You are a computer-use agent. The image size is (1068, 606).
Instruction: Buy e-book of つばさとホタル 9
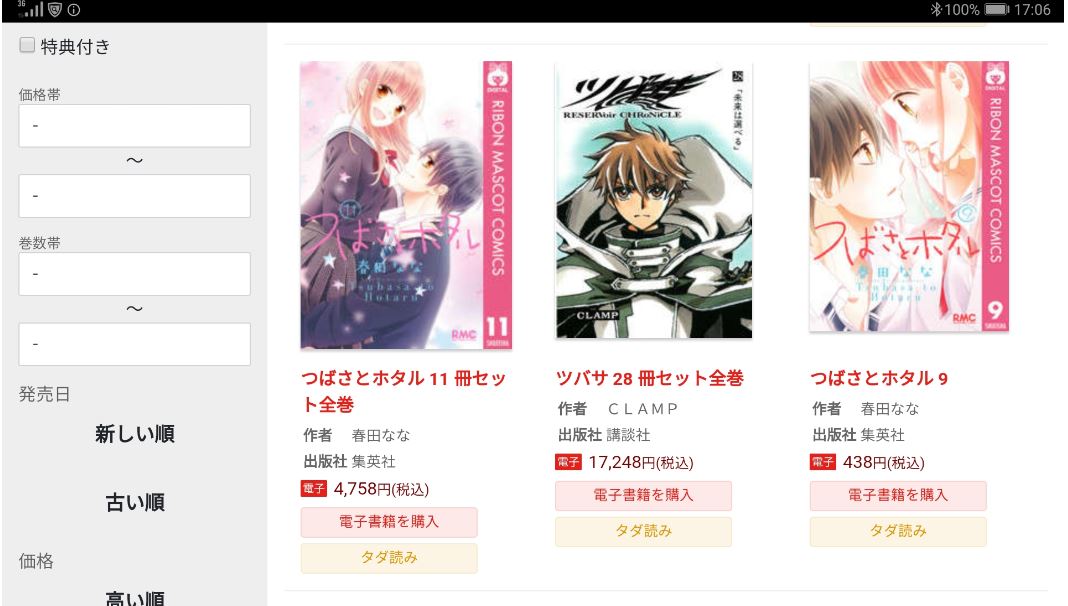(898, 496)
